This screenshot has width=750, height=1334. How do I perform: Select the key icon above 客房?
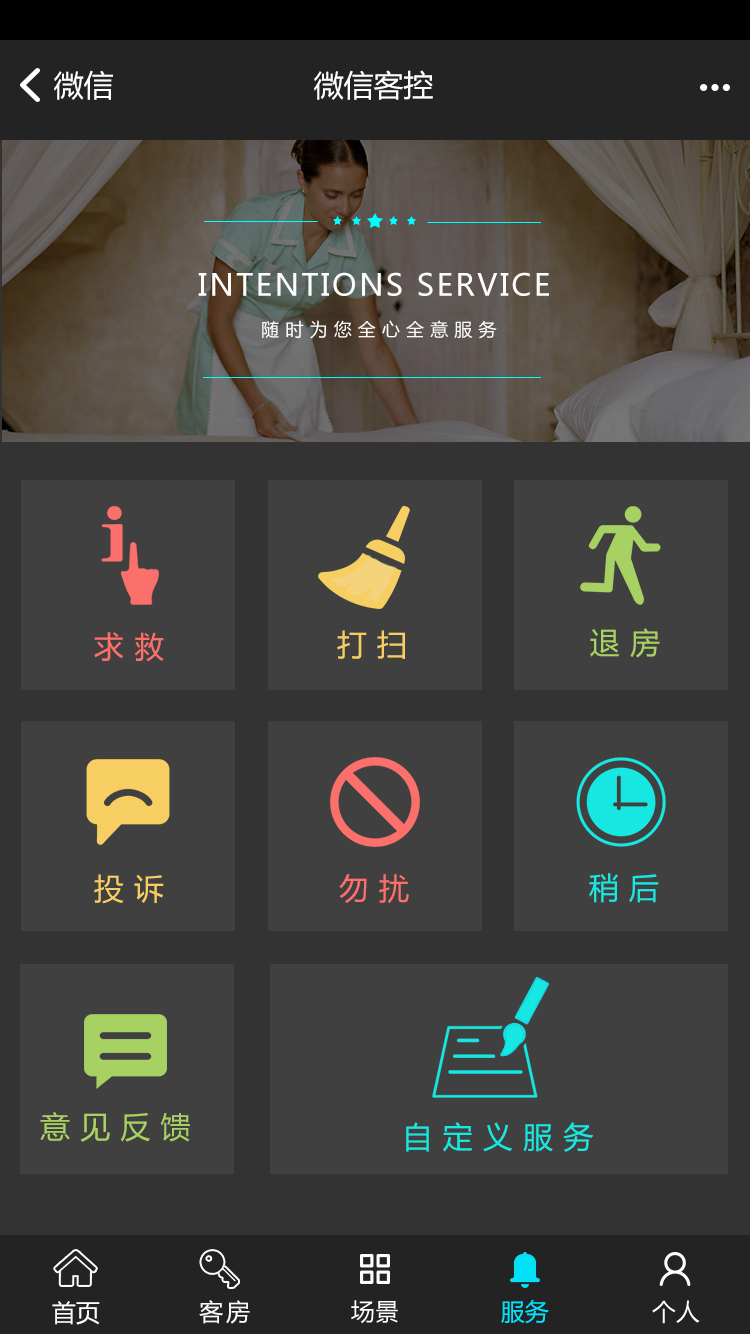click(224, 1267)
